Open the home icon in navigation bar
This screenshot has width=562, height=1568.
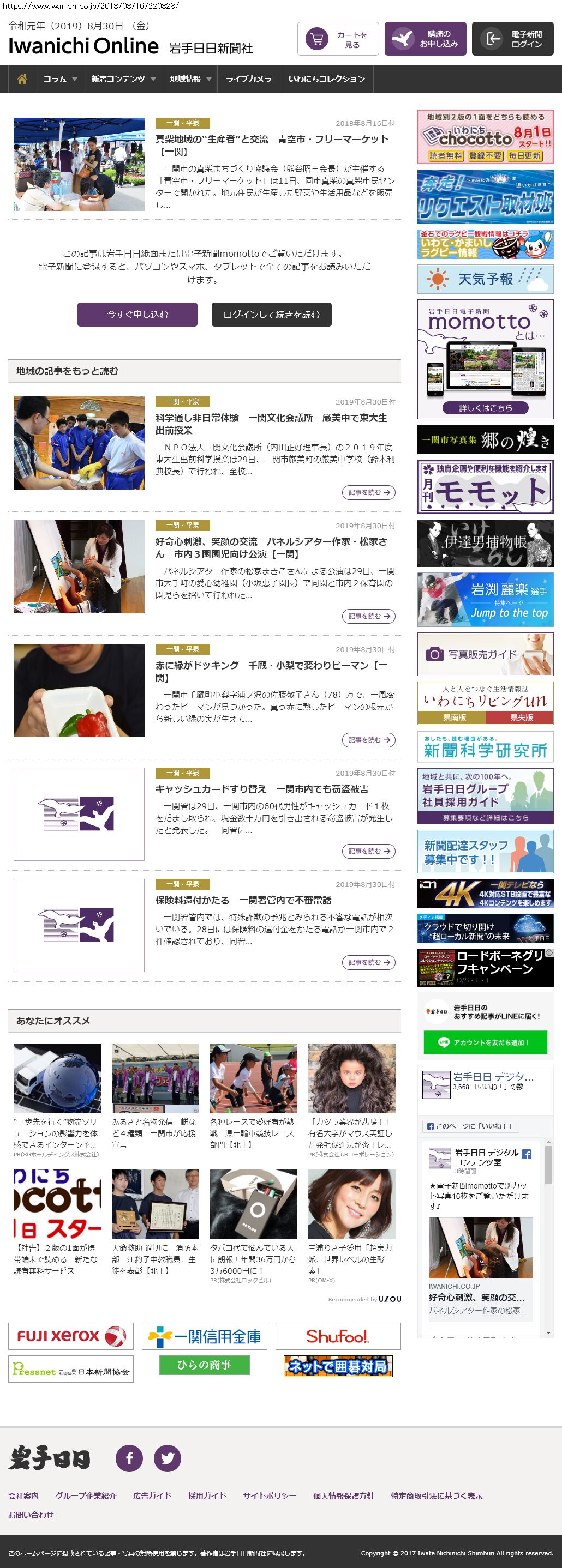(22, 79)
